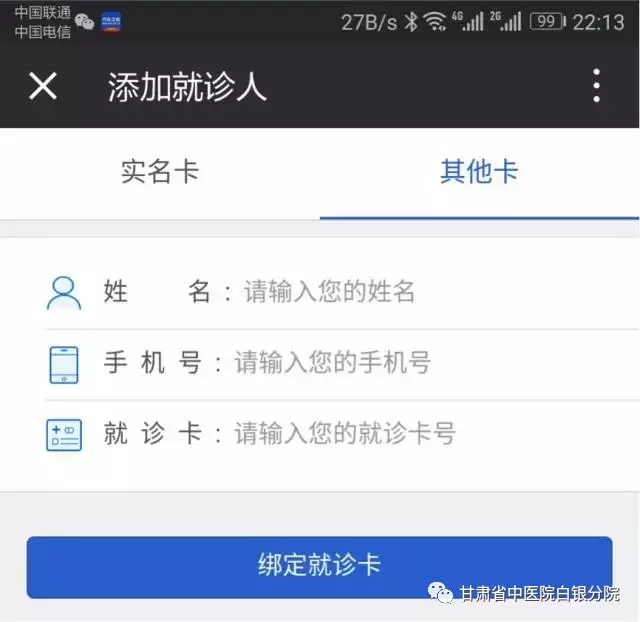Viewport: 640px width, 622px height.
Task: Open the three-dot overflow menu
Action: click(596, 86)
